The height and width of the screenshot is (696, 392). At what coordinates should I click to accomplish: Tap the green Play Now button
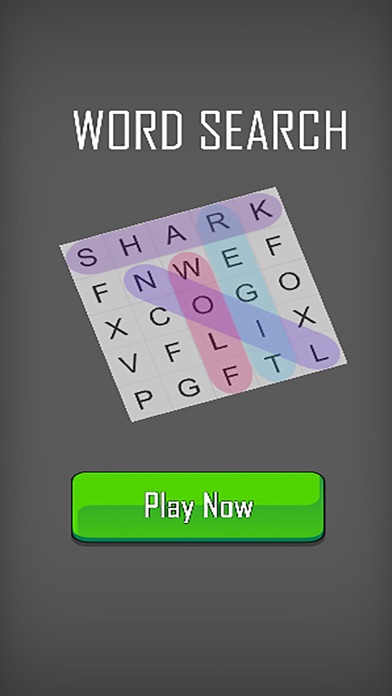[x=198, y=506]
